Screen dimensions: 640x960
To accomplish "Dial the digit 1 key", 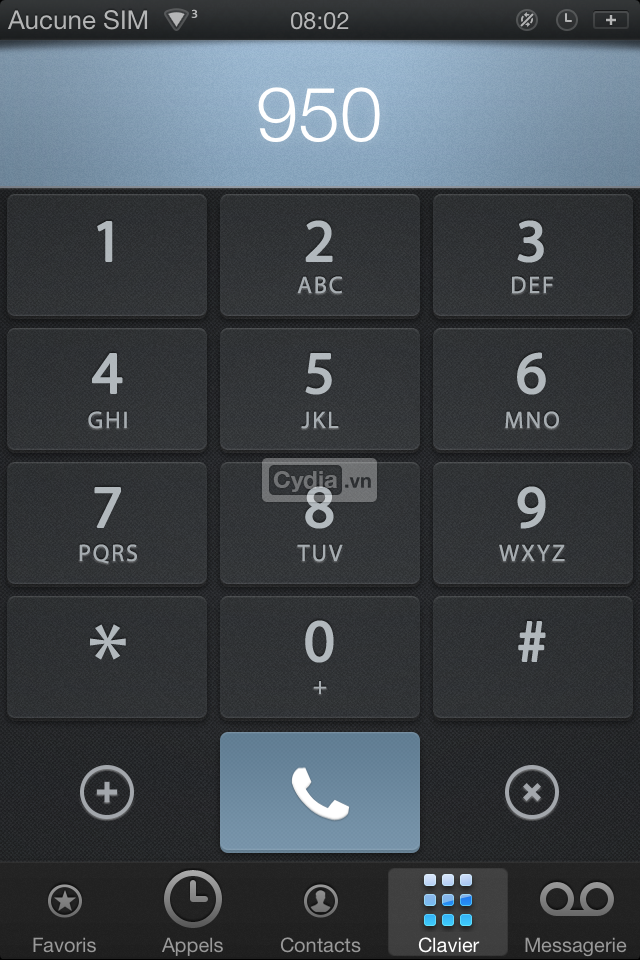I will click(x=107, y=255).
